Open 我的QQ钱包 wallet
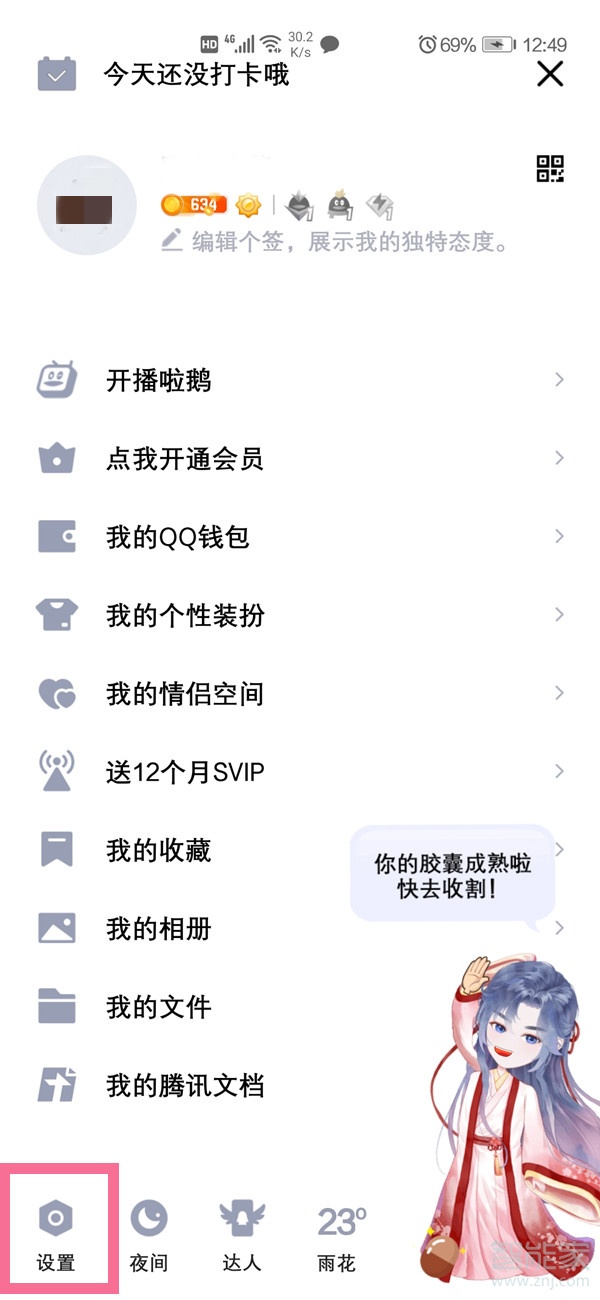 pos(177,537)
